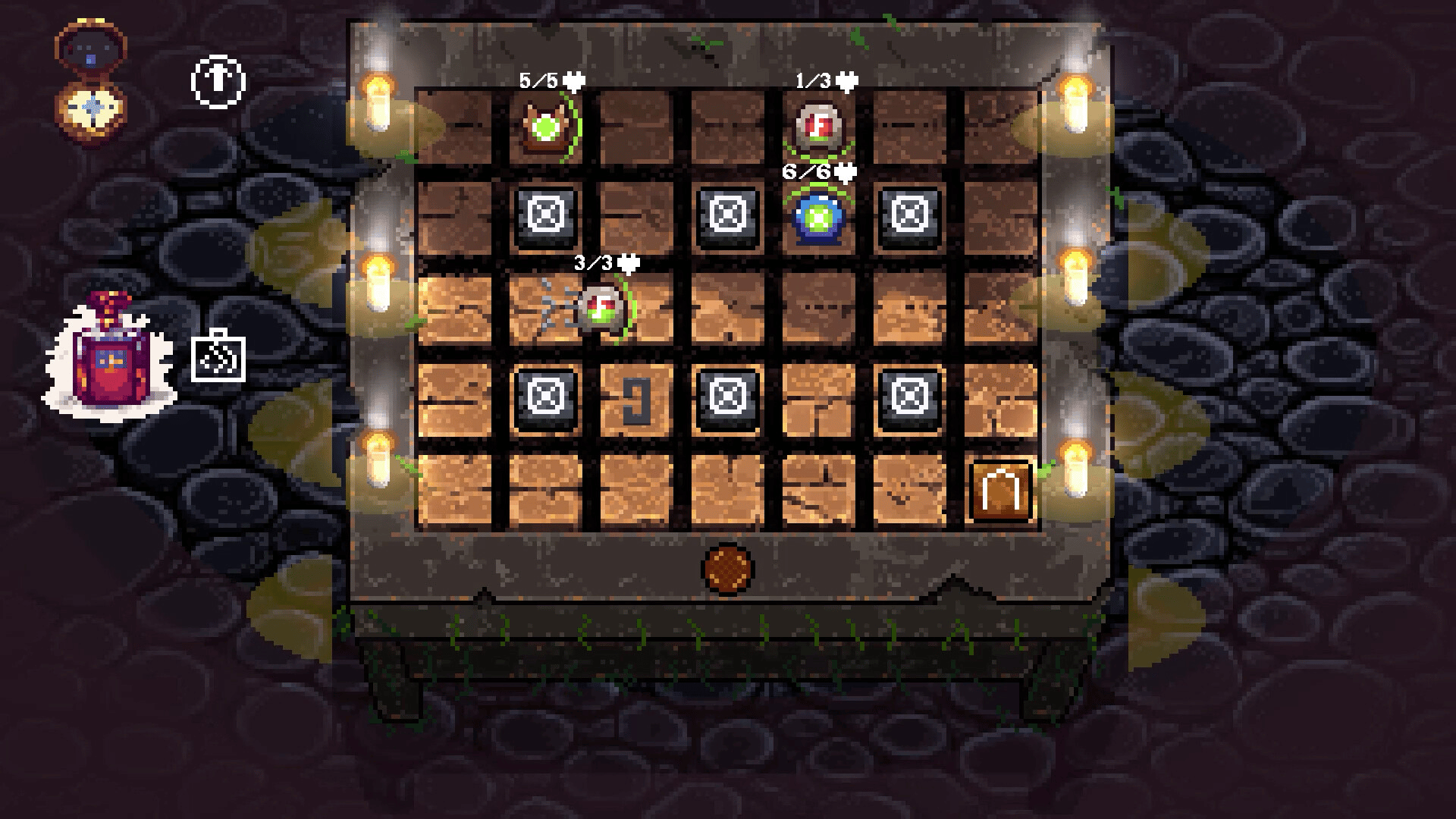Viewport: 1456px width, 819px height.
Task: Select the character with 3/3 health
Action: click(604, 308)
